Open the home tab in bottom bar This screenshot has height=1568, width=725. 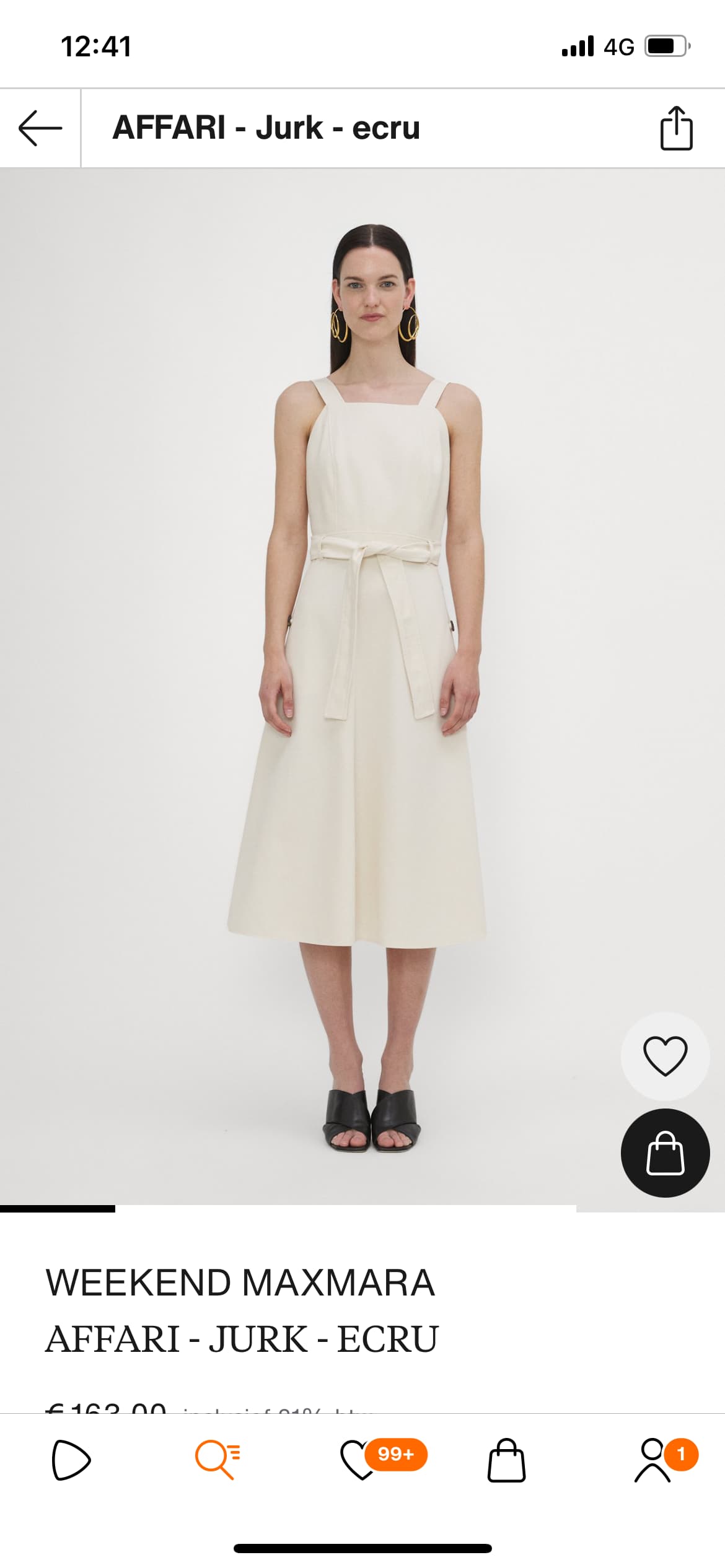click(71, 1460)
